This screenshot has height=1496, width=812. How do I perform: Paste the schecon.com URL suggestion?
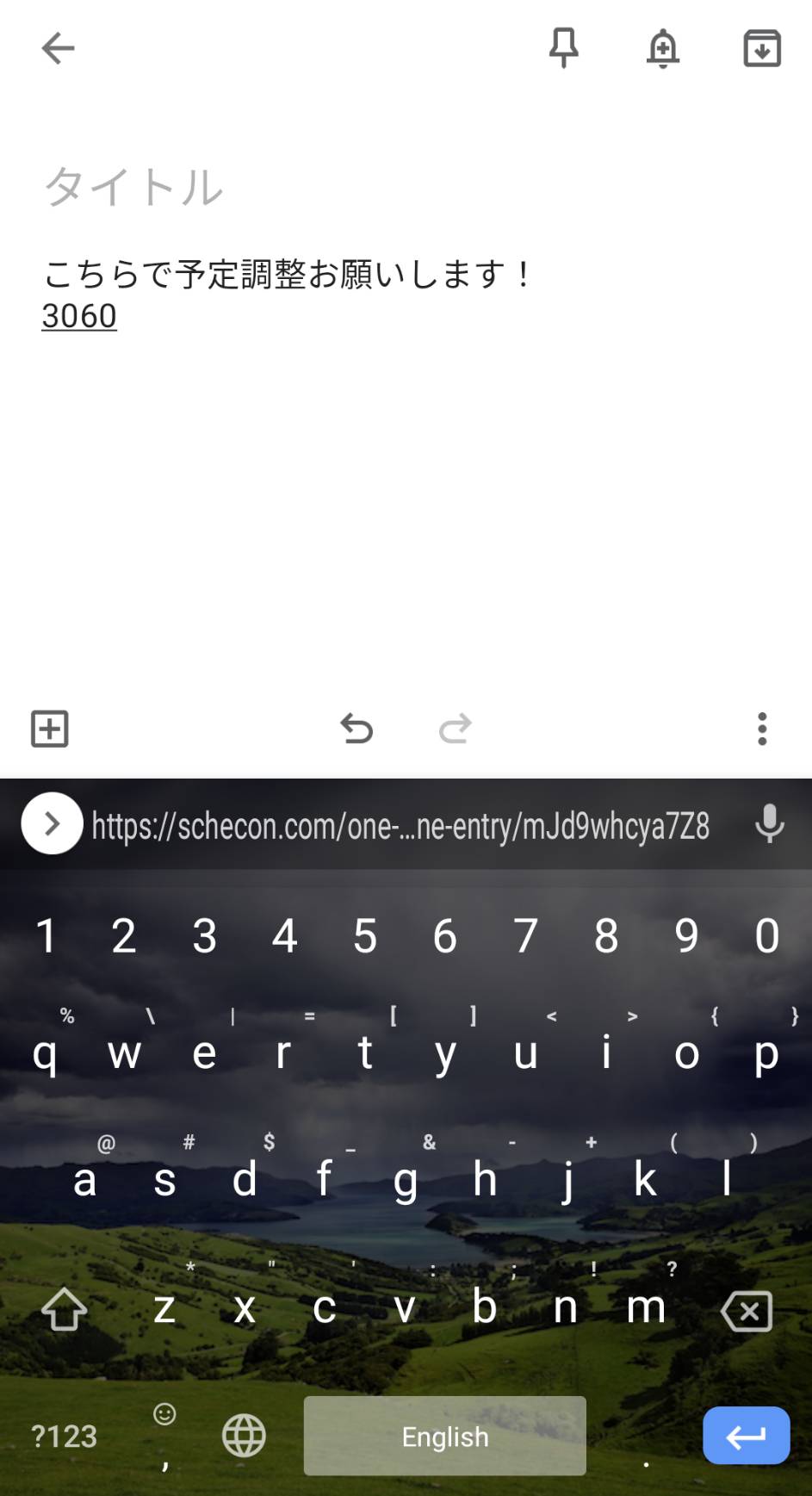(x=401, y=825)
